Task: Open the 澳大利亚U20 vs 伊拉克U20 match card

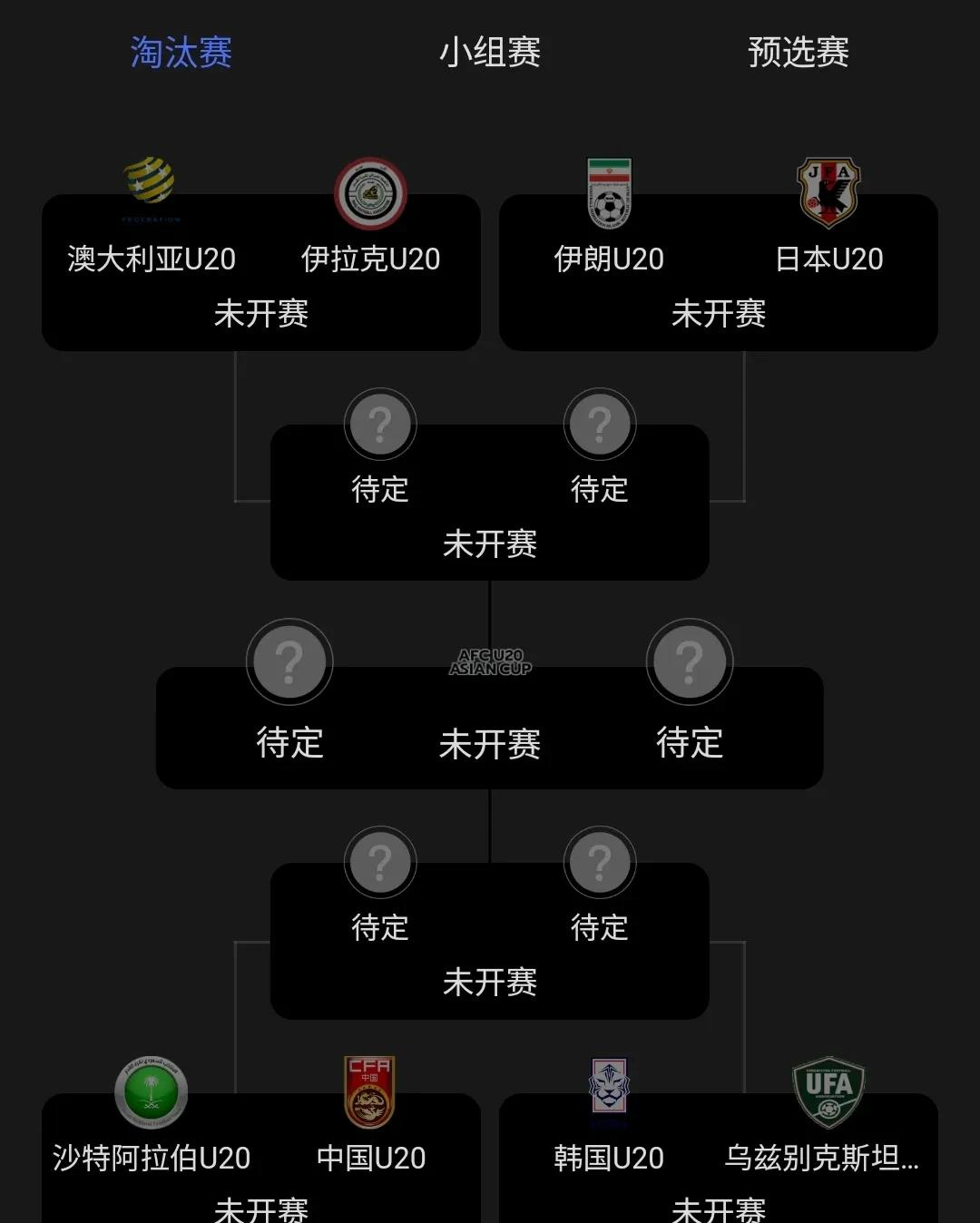Action: (260, 272)
